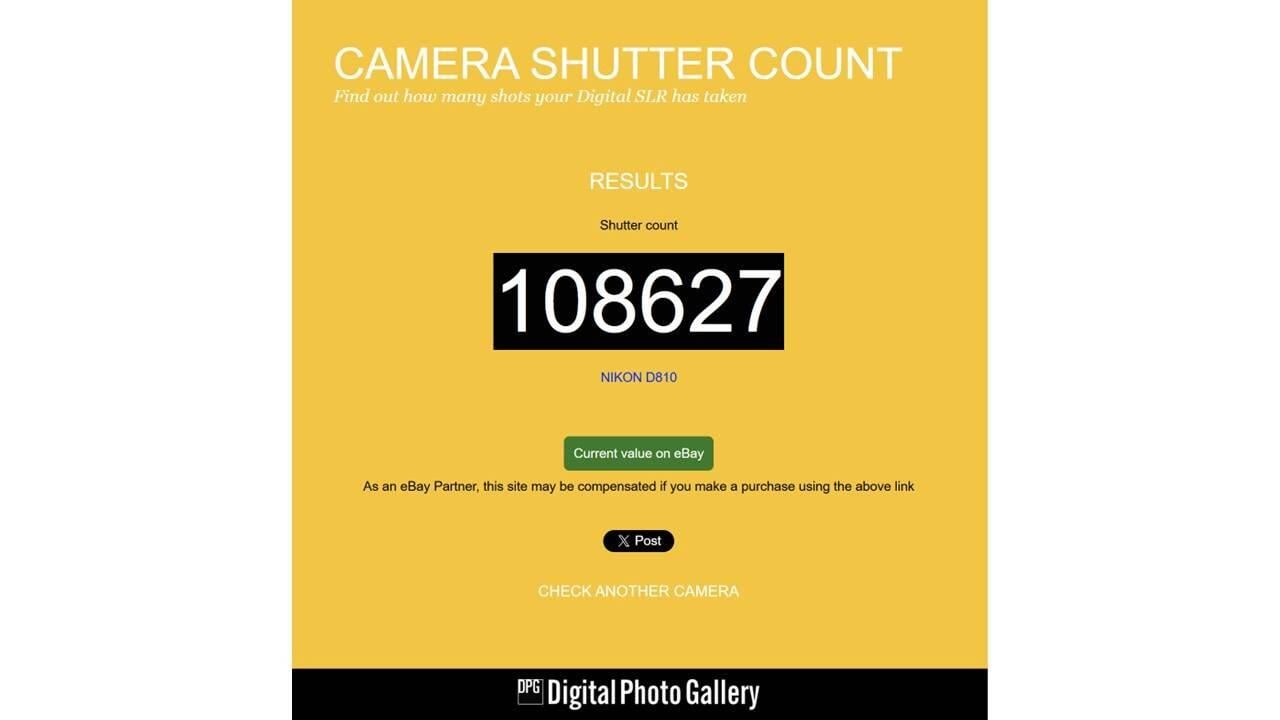Viewport: 1280px width, 720px height.
Task: Select Check Another Camera link
Action: point(638,591)
